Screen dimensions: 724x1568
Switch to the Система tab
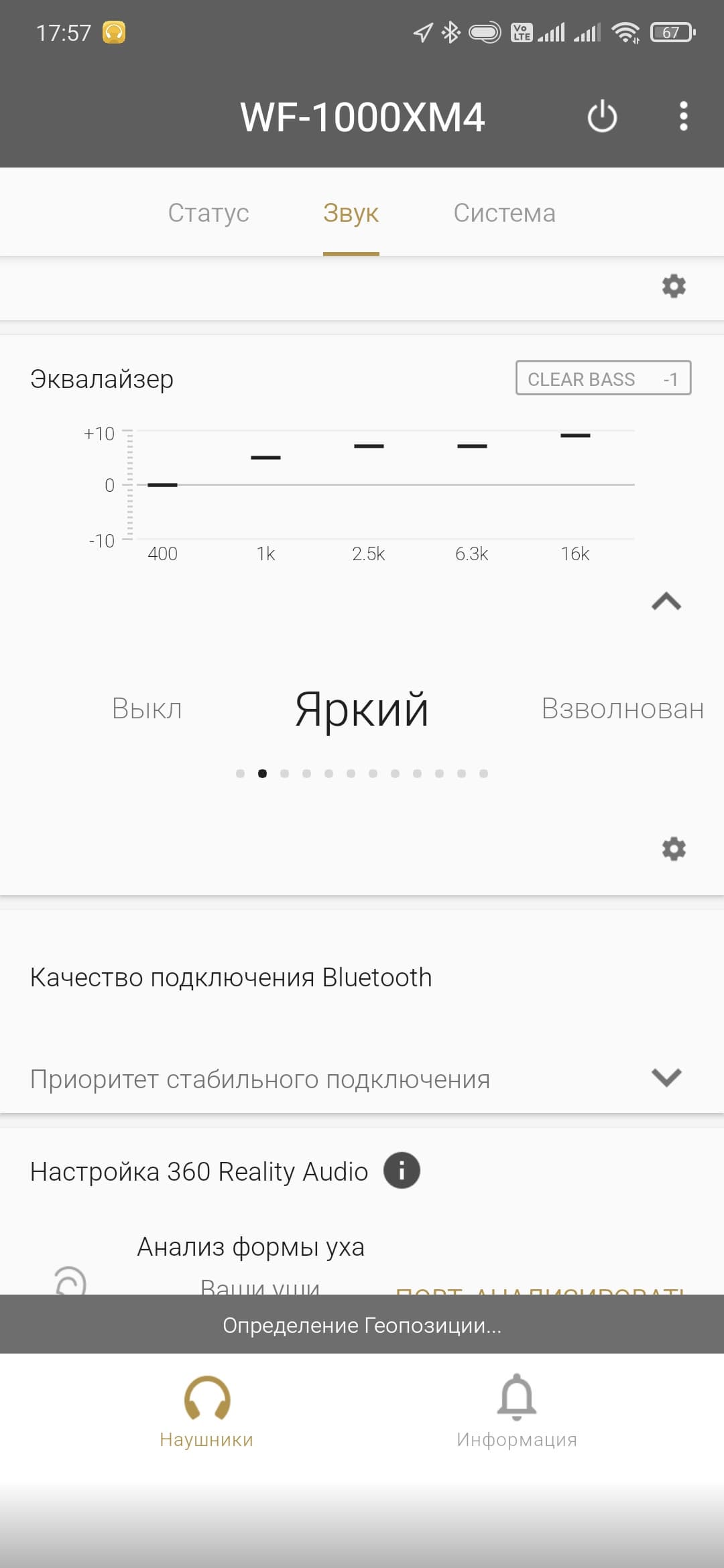[504, 213]
